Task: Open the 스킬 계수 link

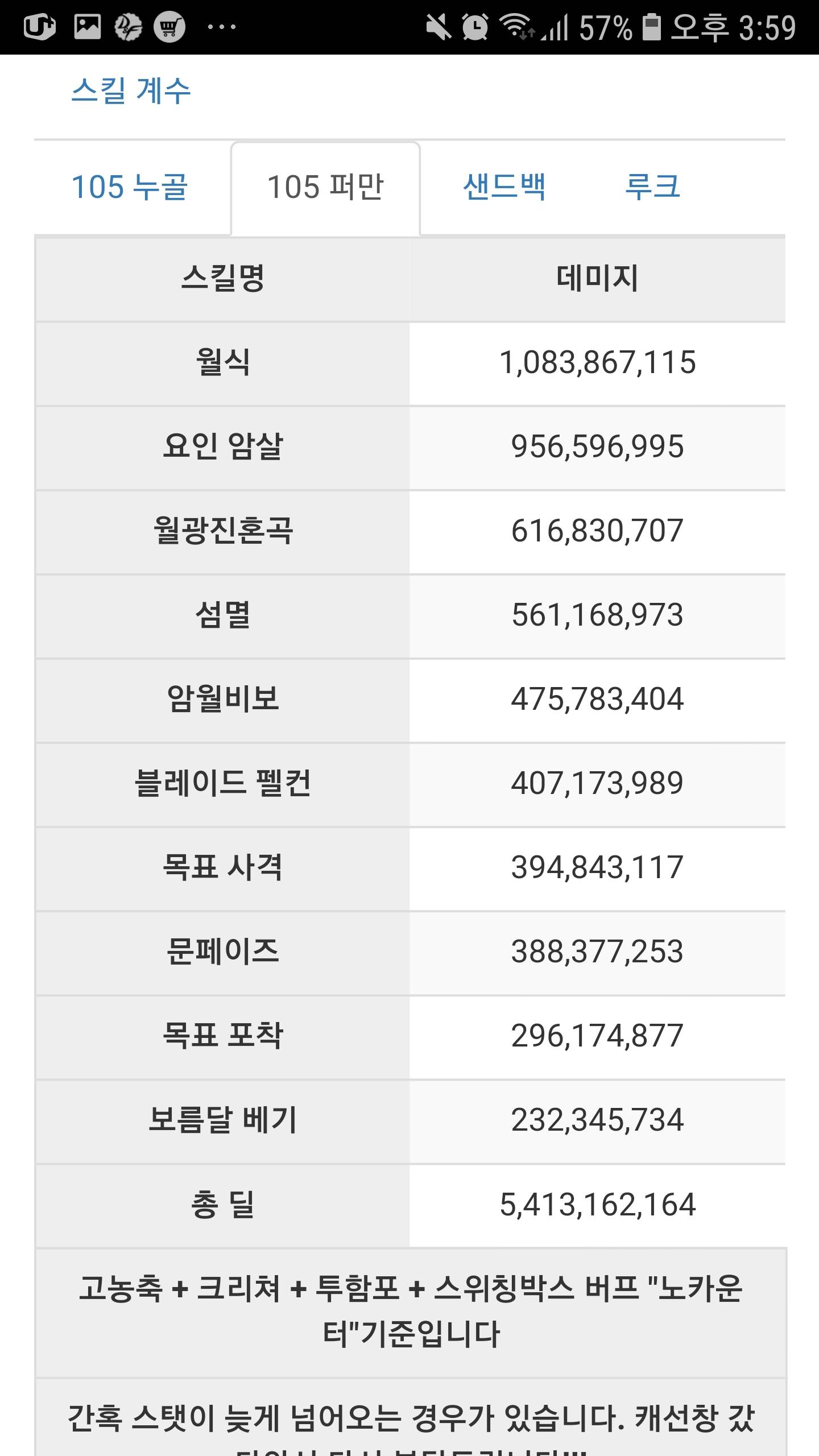Action: pos(131,91)
